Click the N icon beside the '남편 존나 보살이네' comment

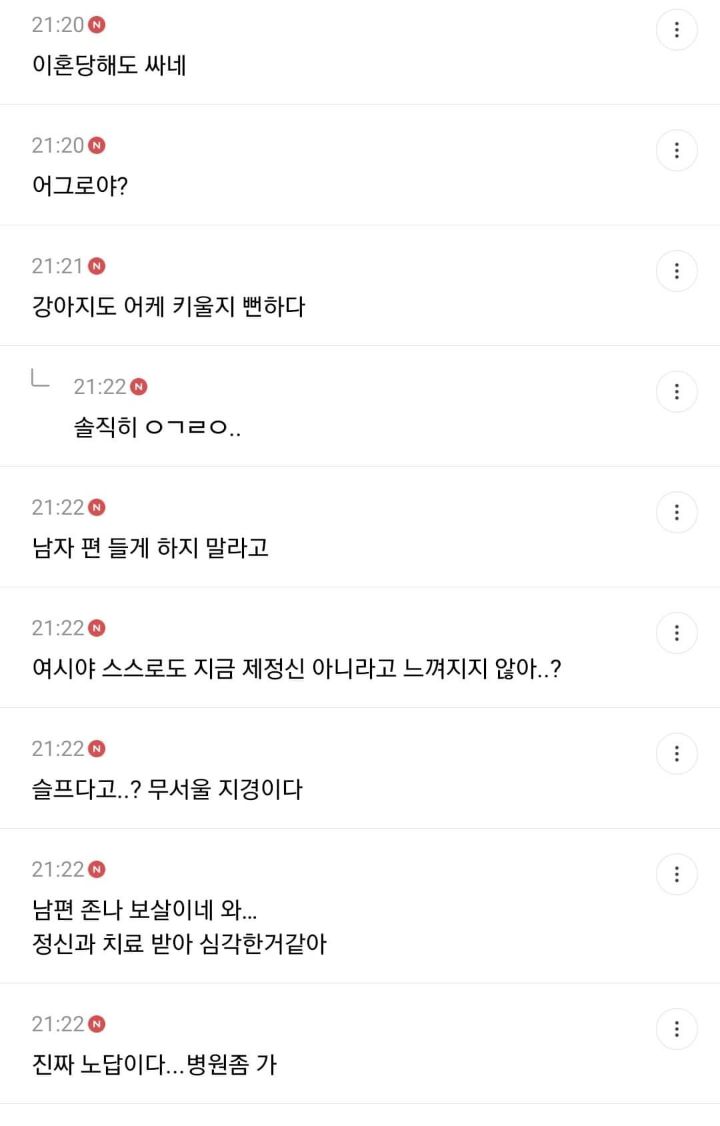click(x=98, y=870)
